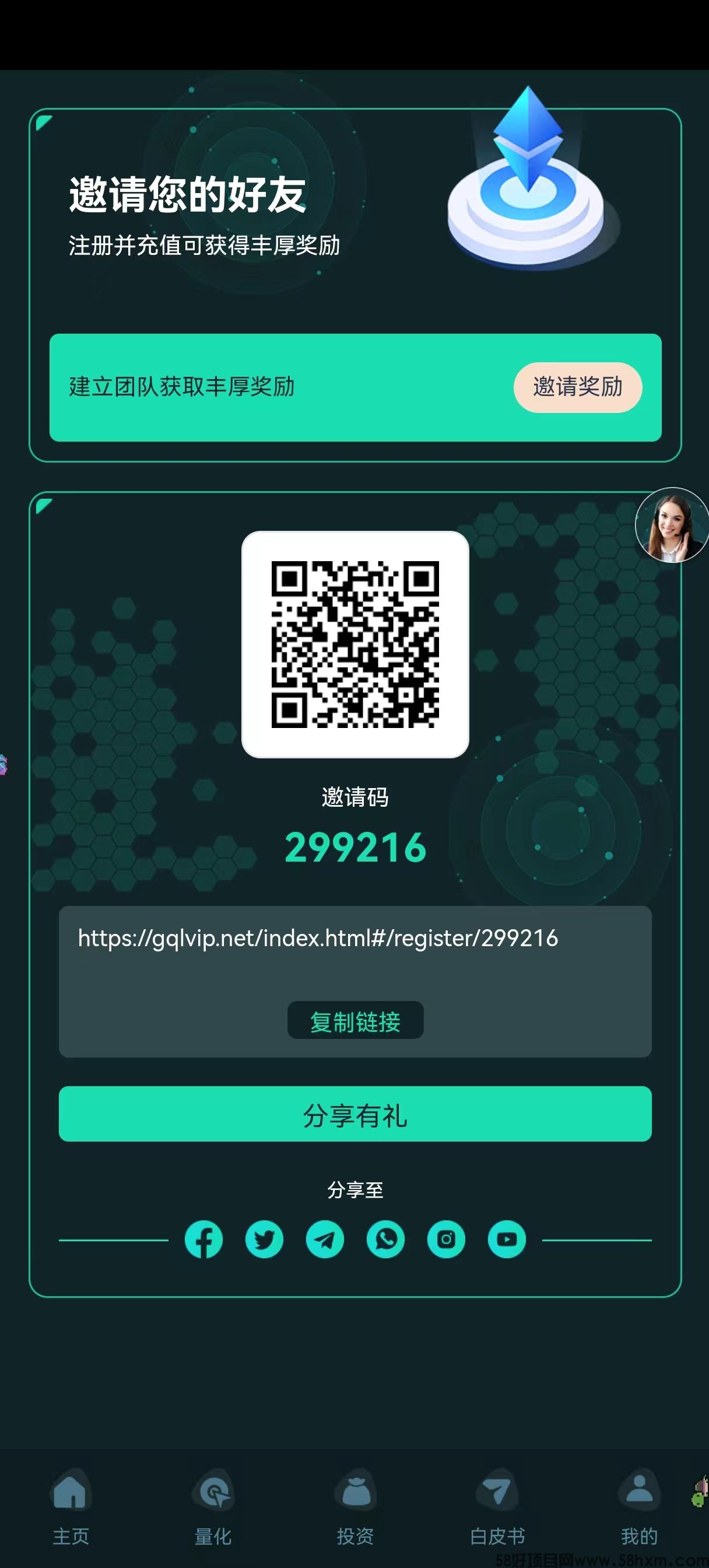Open the customer service avatar
709x1568 pixels.
coord(672,524)
